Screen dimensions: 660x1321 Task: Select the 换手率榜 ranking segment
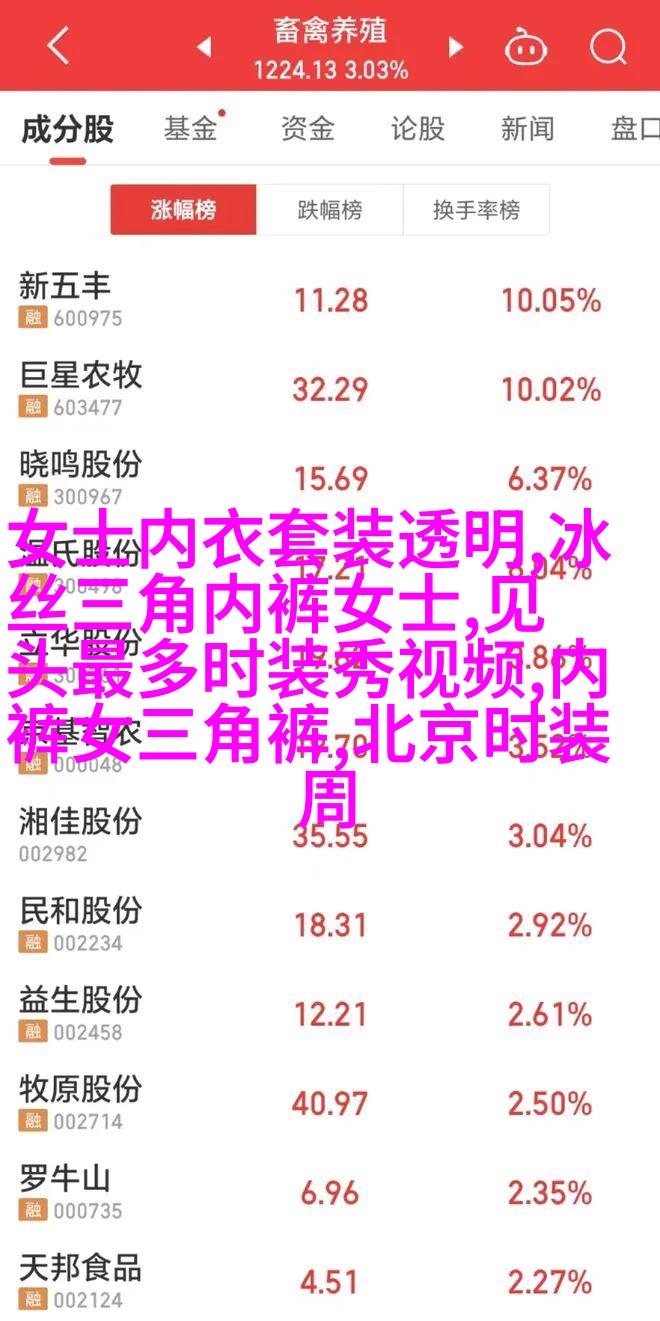click(476, 210)
